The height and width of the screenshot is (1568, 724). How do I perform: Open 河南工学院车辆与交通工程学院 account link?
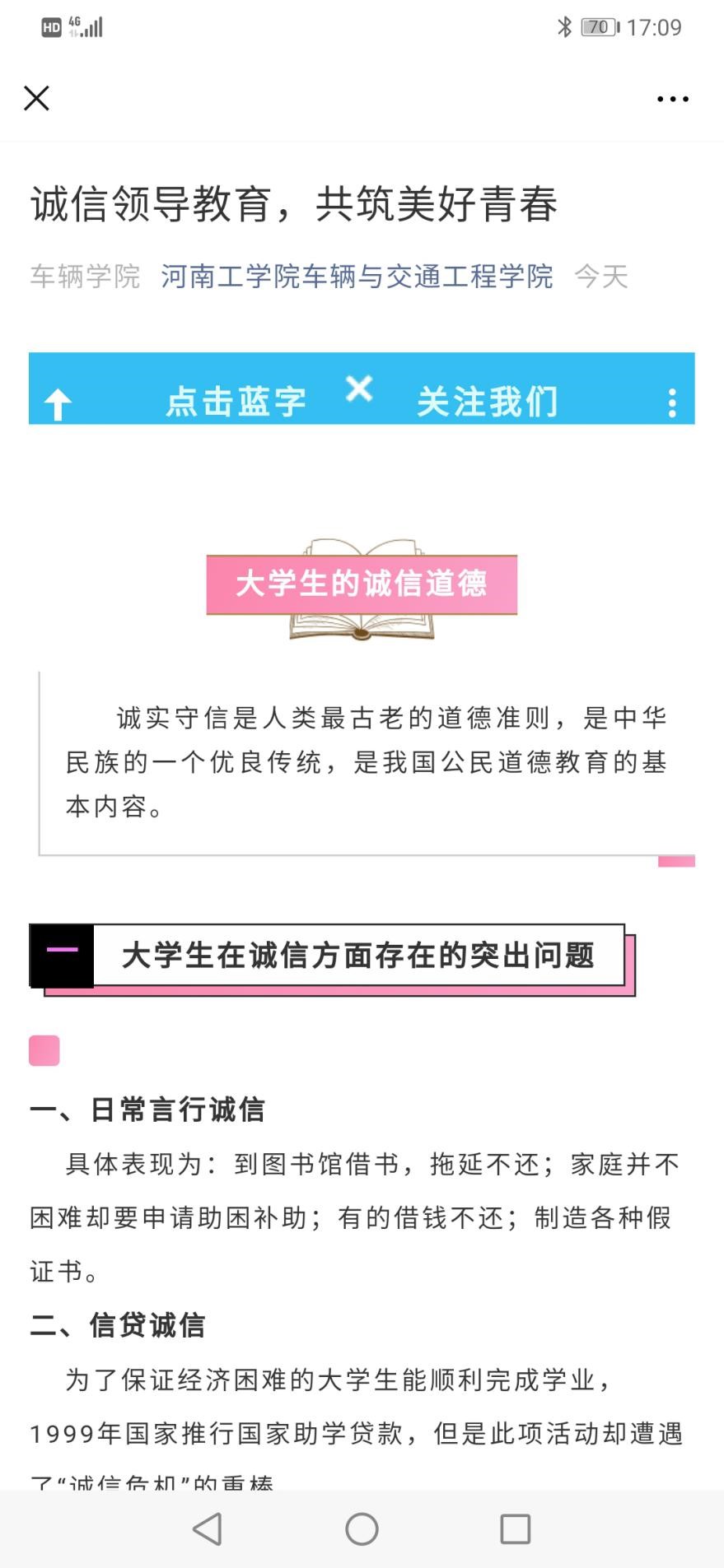click(356, 277)
